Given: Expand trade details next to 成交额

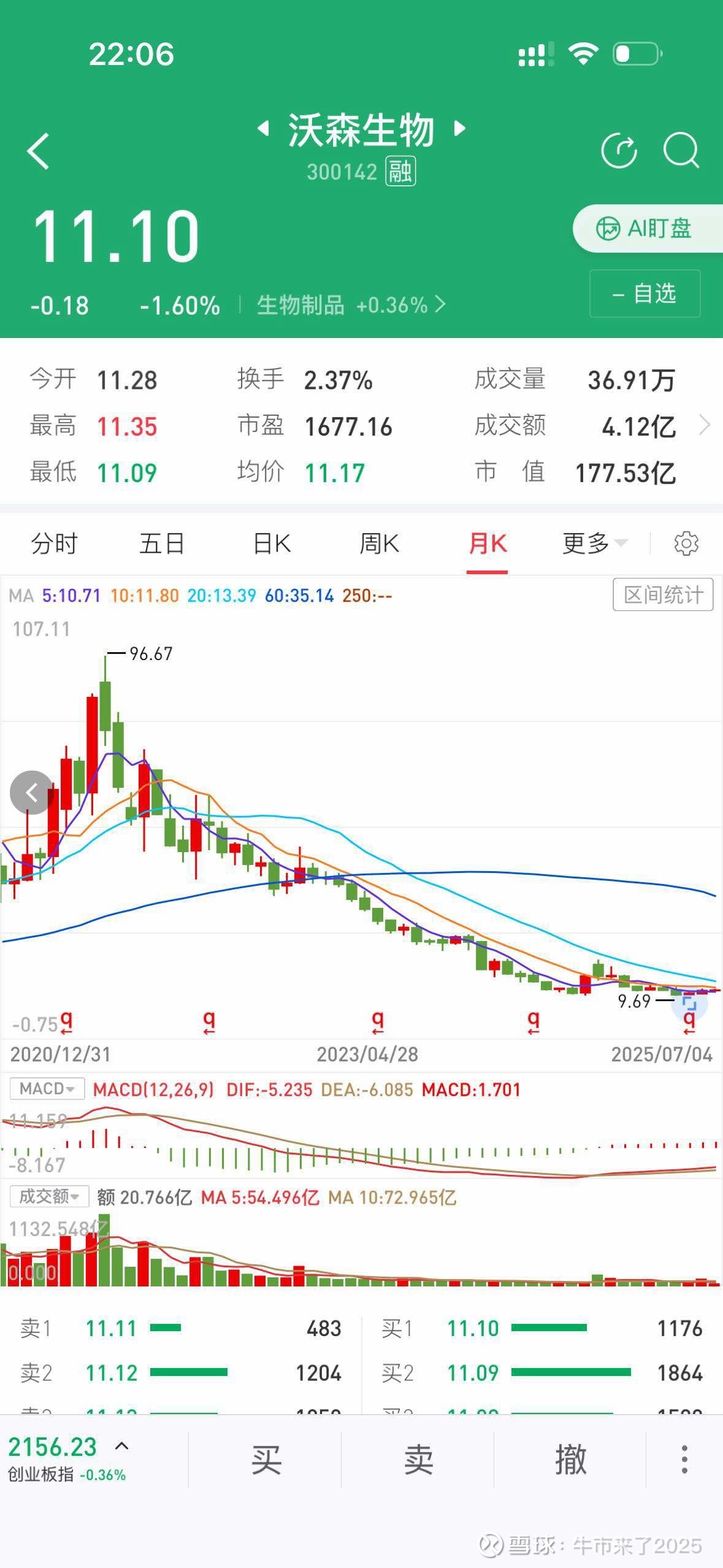Looking at the screenshot, I should (x=705, y=425).
